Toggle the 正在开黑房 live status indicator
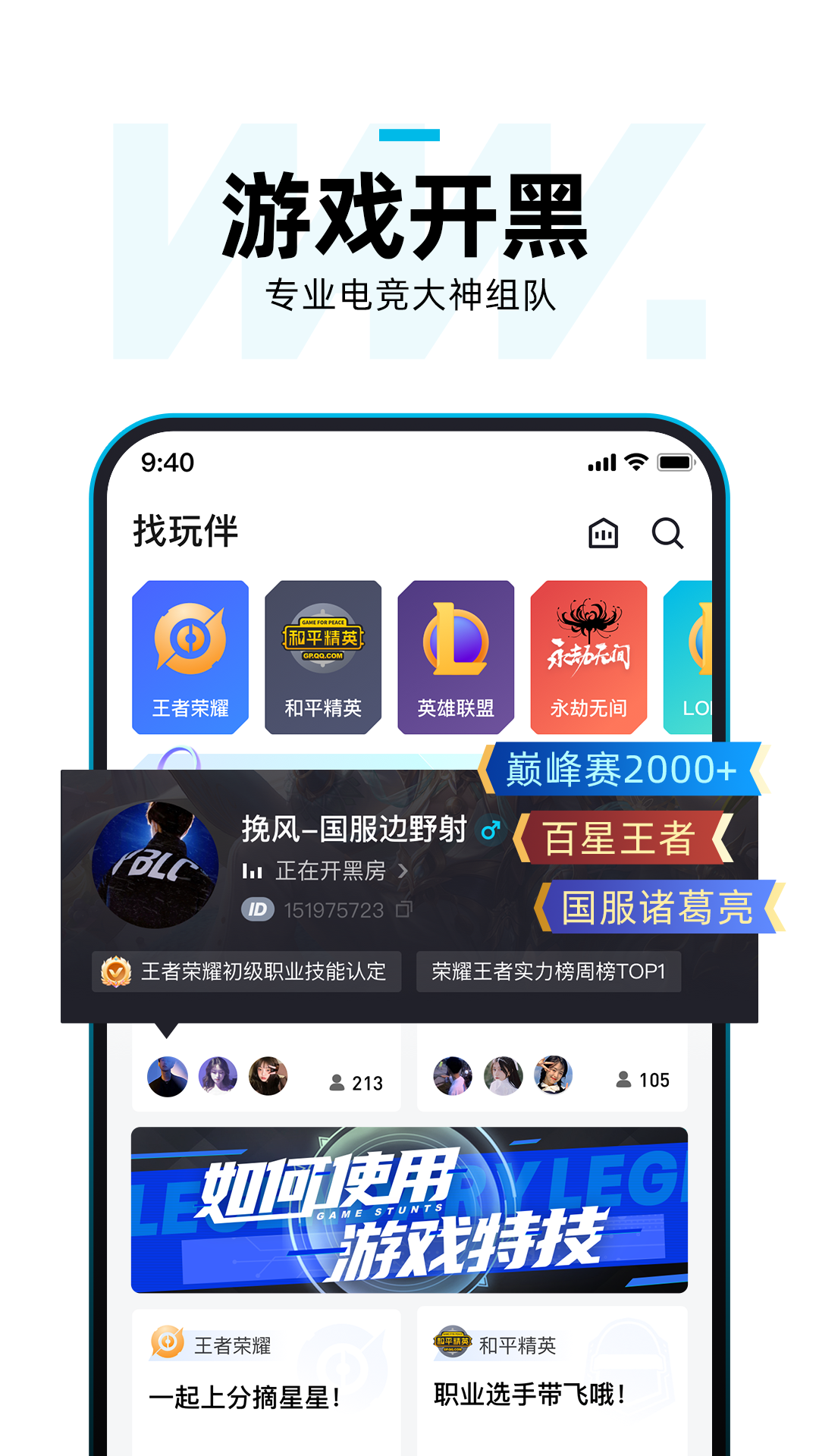The image size is (819, 1456). 330,871
